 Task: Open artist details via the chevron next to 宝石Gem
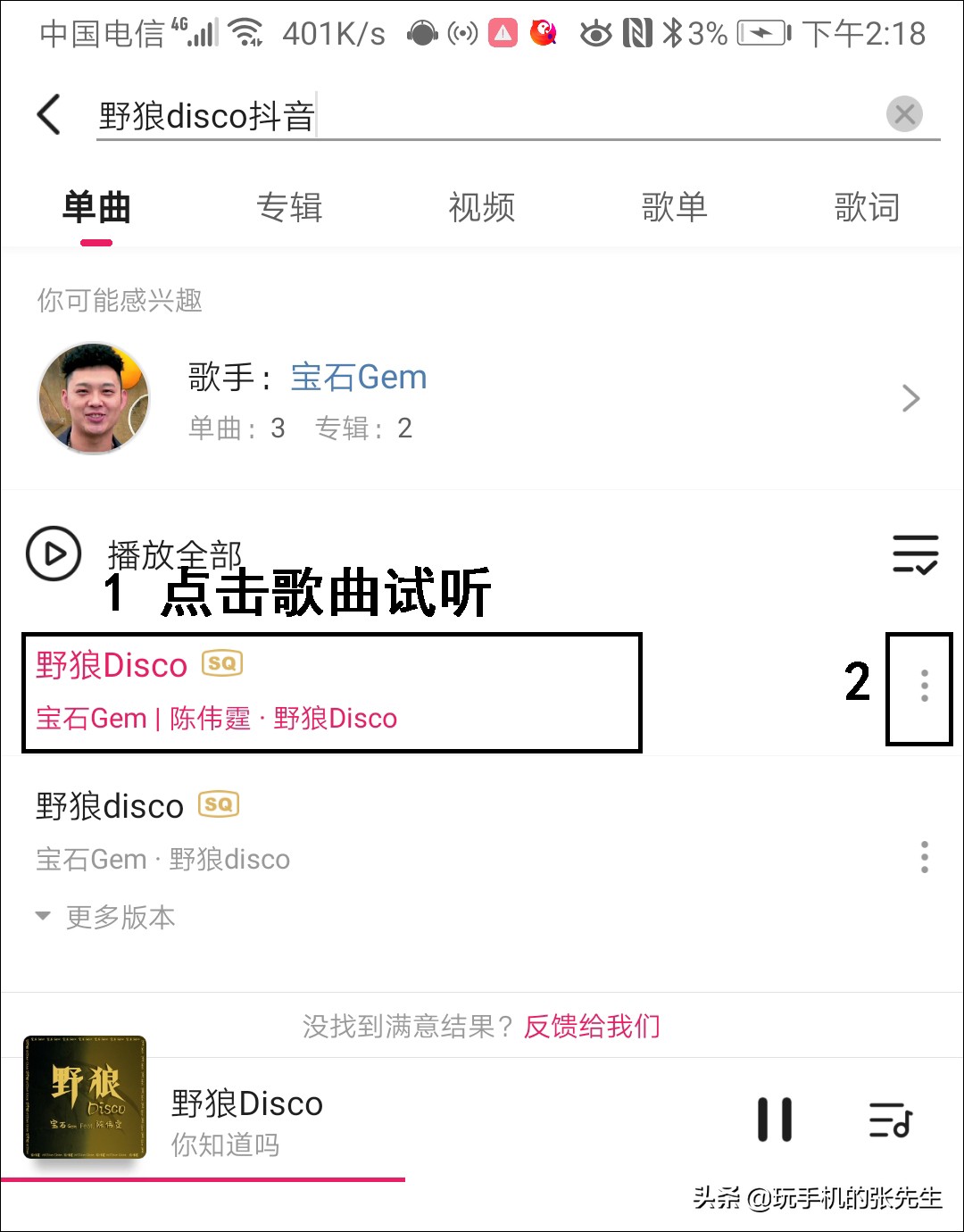(910, 398)
